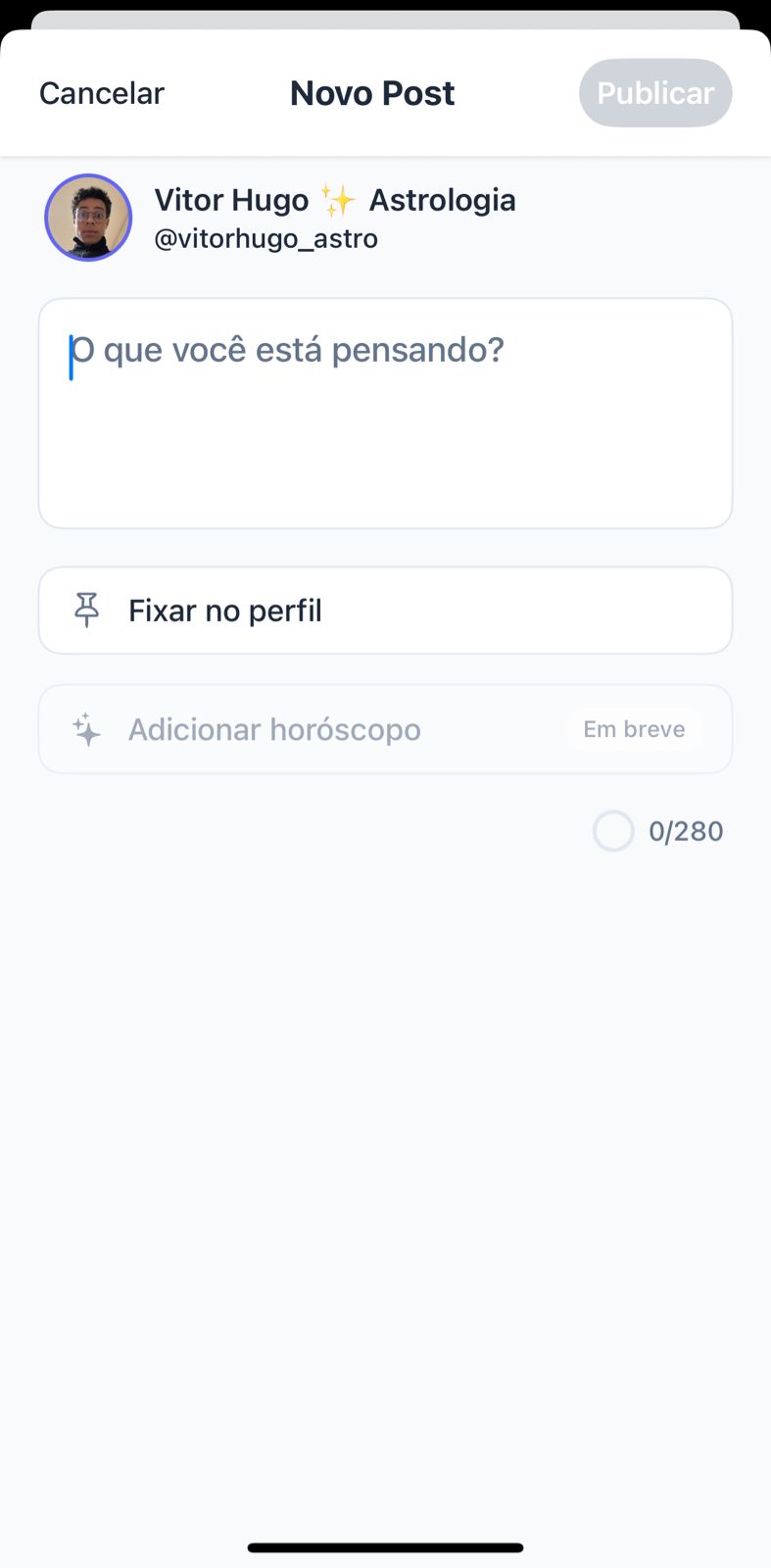This screenshot has height=1568, width=771.
Task: Toggle the pin-to-profile setting row
Action: (x=385, y=610)
